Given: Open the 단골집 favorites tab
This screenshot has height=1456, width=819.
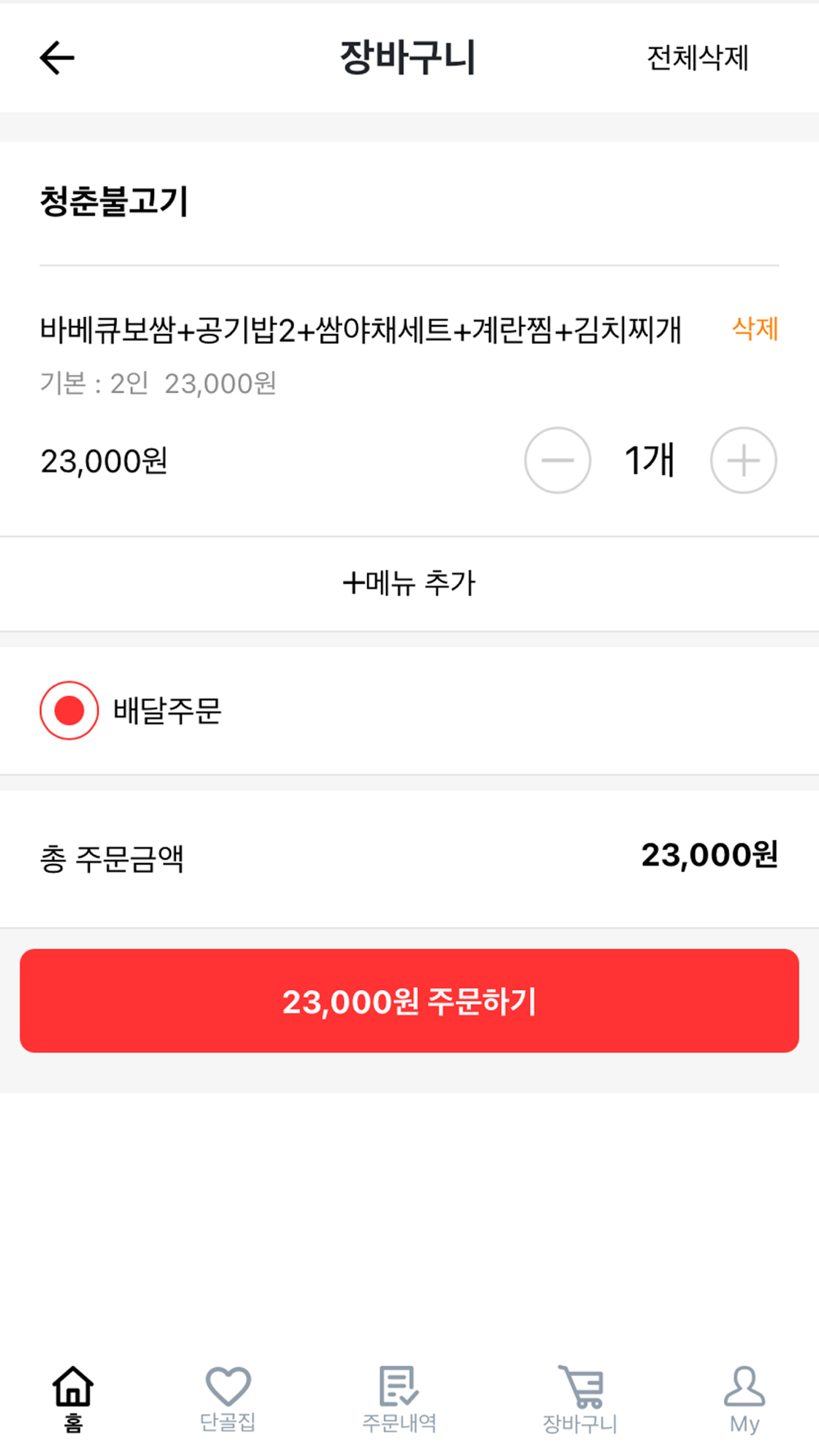Looking at the screenshot, I should click(x=228, y=1399).
